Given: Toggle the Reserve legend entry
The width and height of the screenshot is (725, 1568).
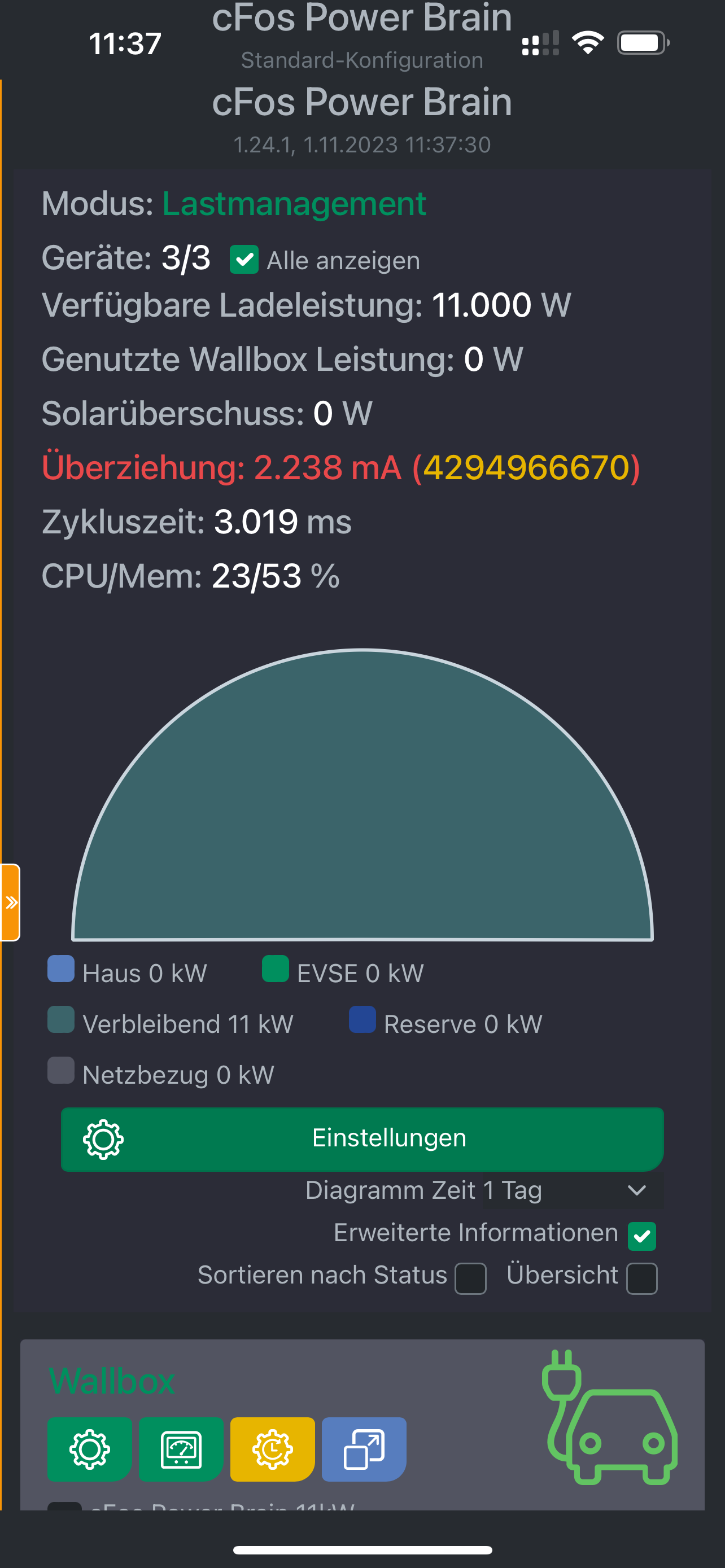Looking at the screenshot, I should pos(446,1023).
